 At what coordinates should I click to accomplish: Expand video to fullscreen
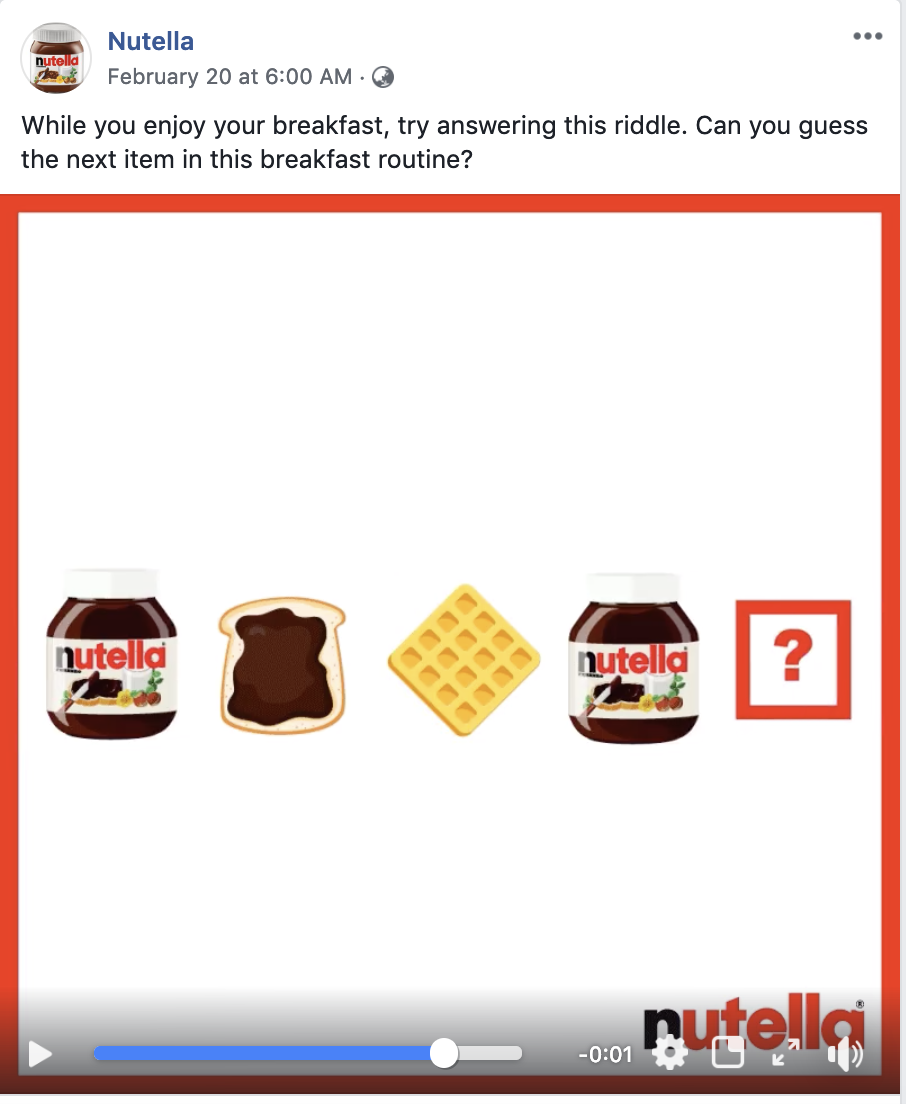click(786, 1054)
